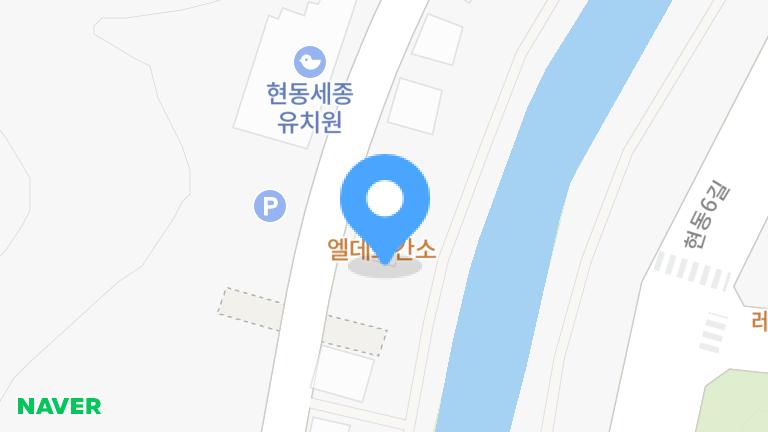
Task: Select the 현동세종유치원 kindergarten marker
Action: pos(310,62)
